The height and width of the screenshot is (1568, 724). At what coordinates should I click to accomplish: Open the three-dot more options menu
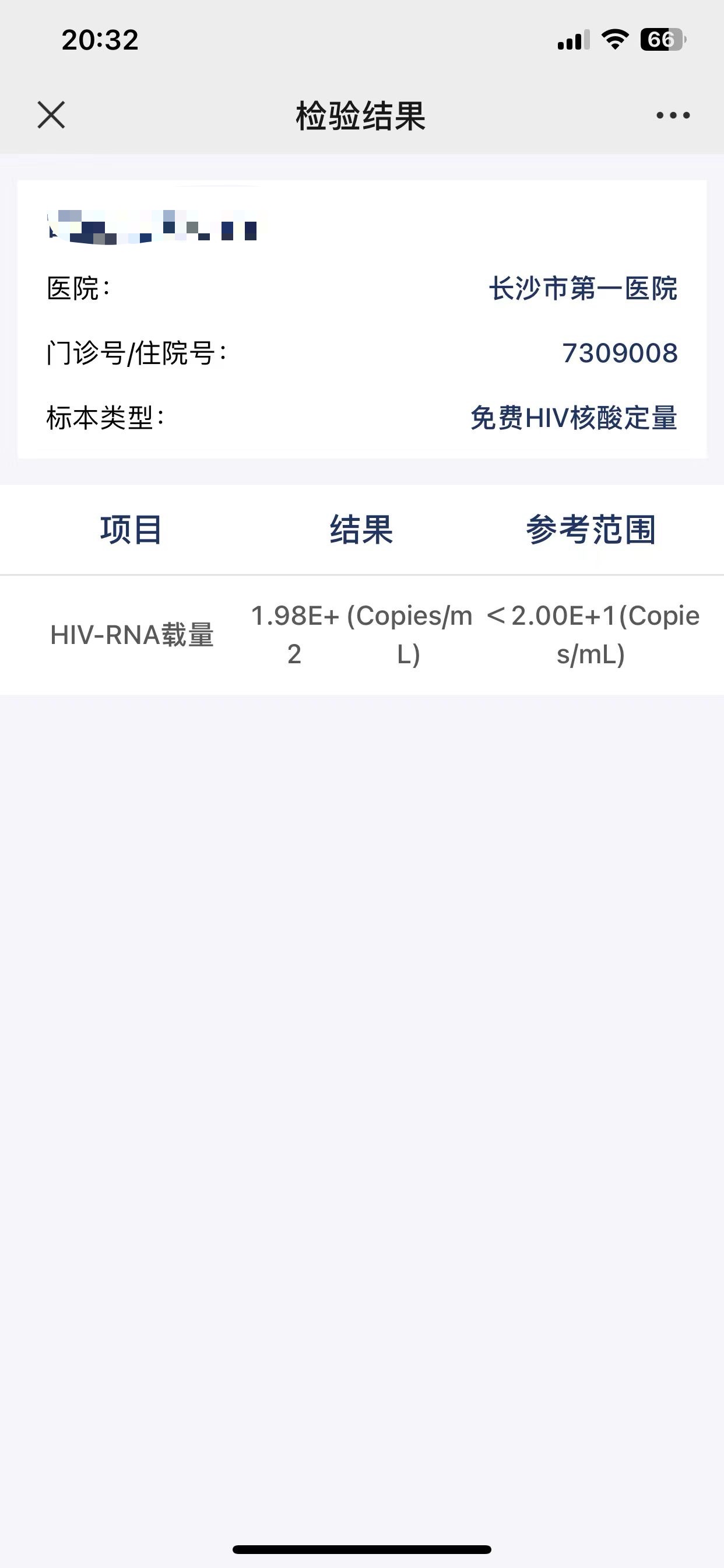pos(673,115)
